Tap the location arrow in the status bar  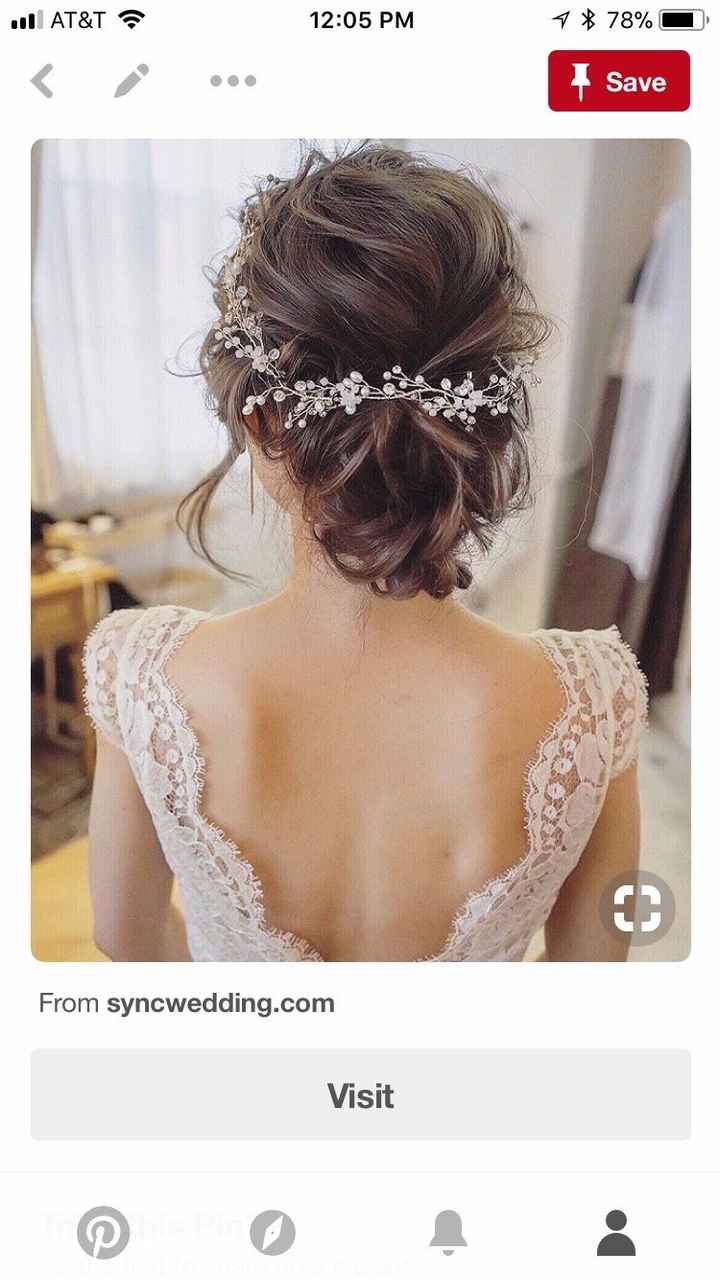pos(560,17)
